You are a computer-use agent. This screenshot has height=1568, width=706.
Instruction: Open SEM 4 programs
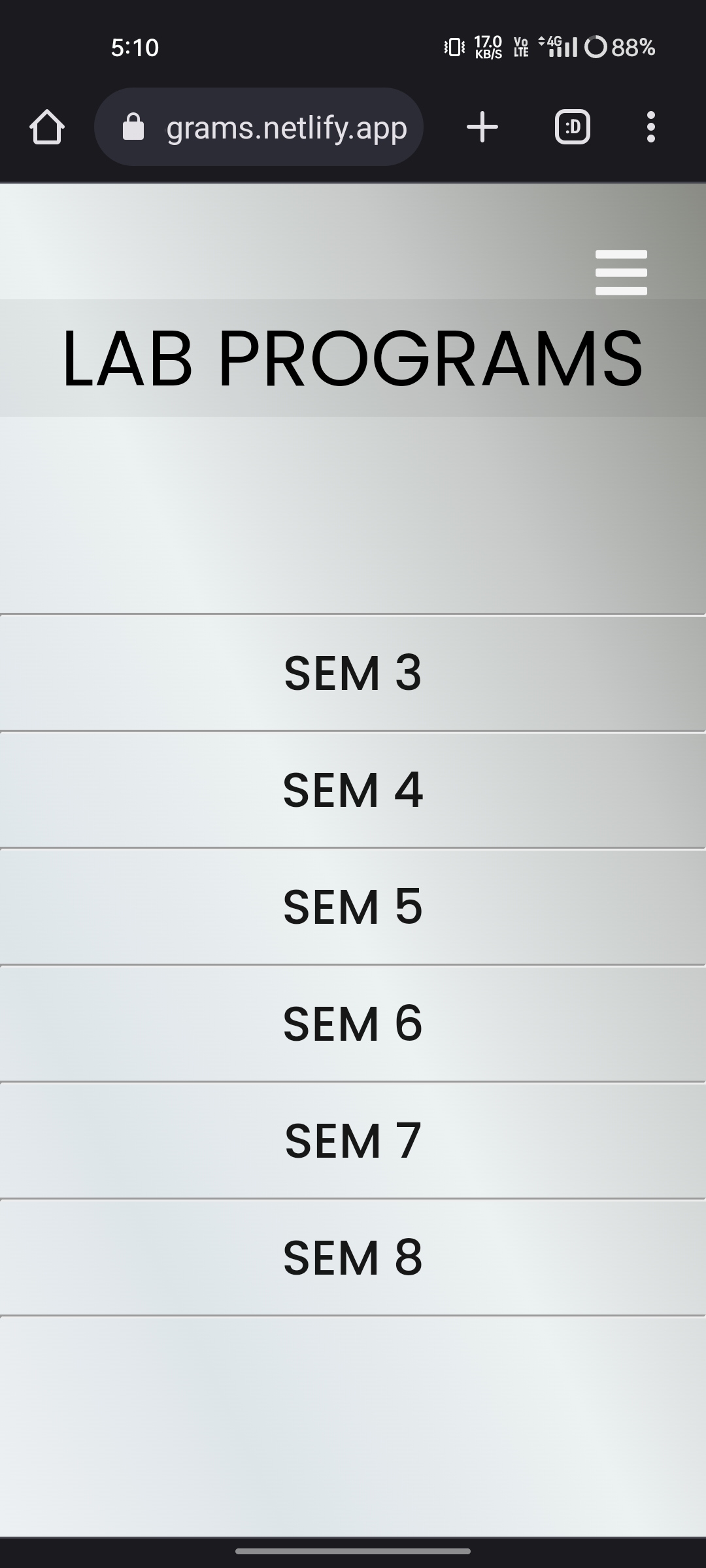pyautogui.click(x=353, y=790)
